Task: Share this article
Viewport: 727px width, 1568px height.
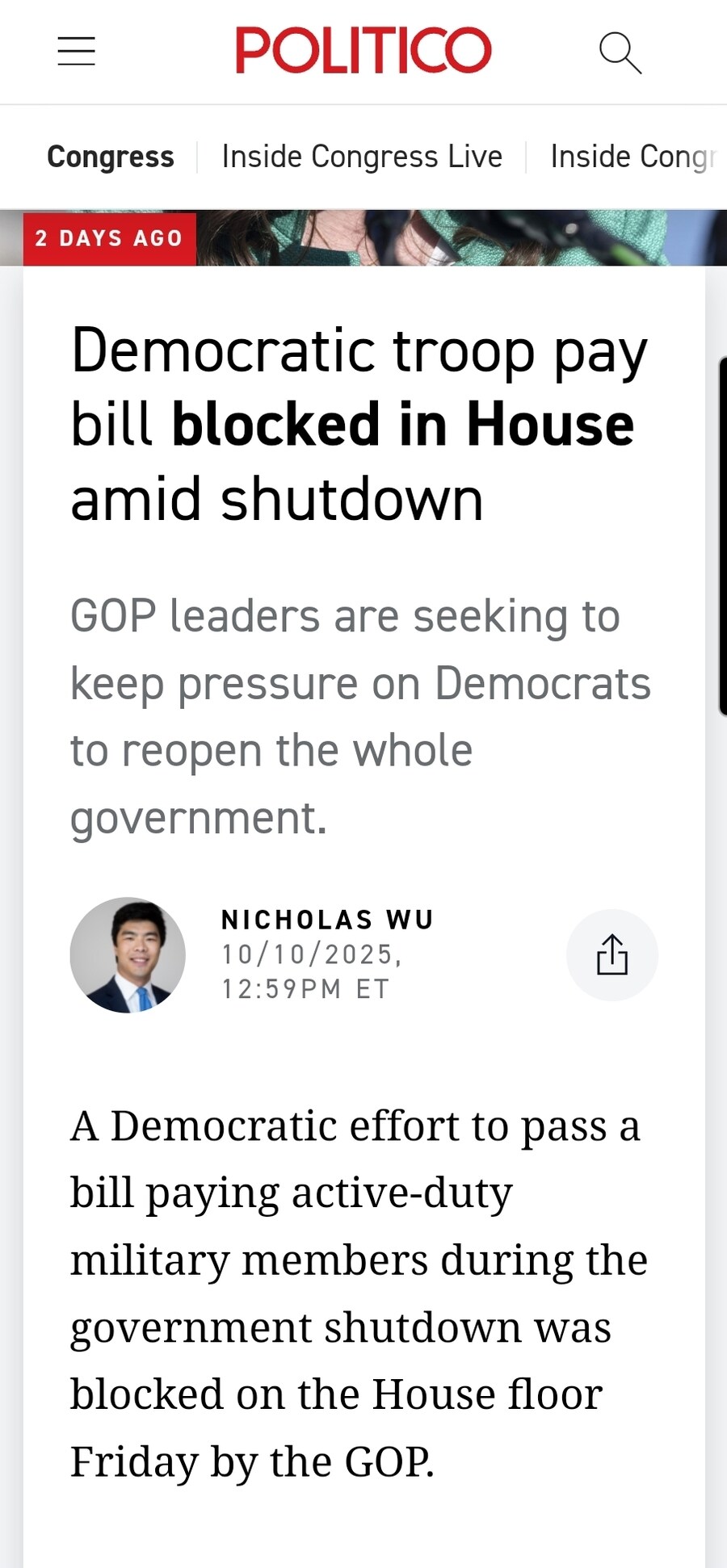Action: coord(612,955)
